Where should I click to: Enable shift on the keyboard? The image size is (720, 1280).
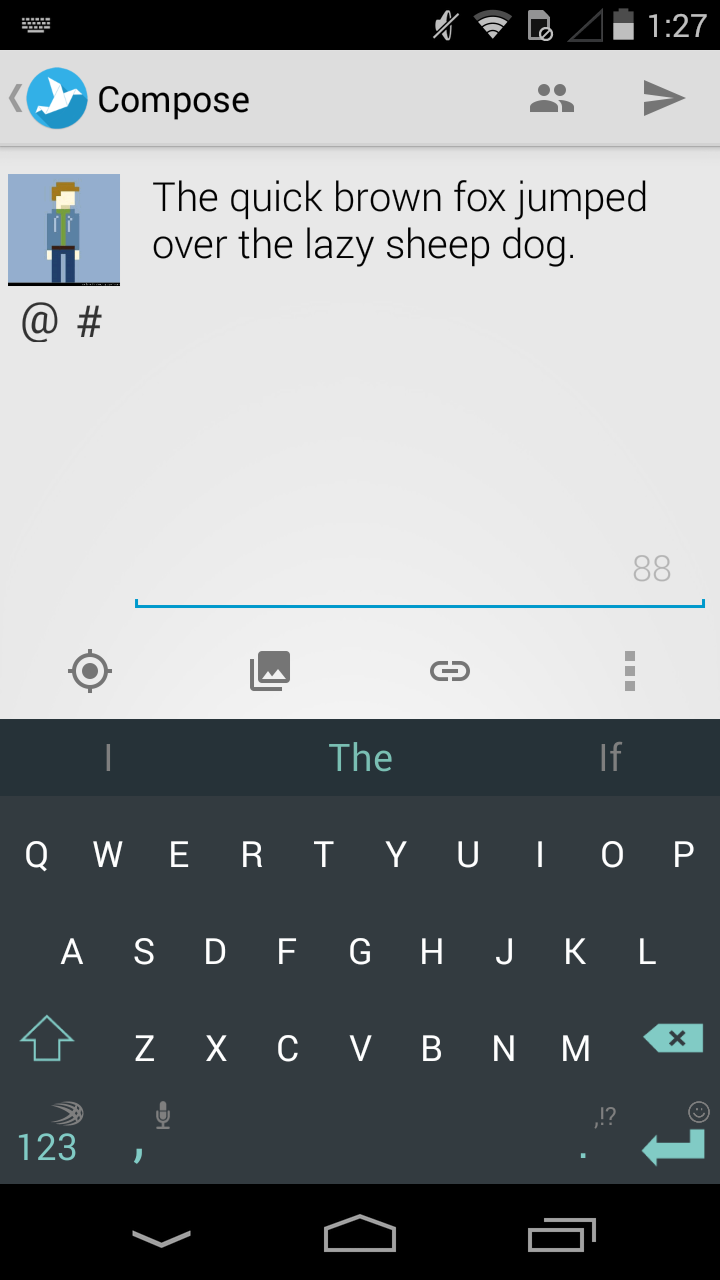47,1040
